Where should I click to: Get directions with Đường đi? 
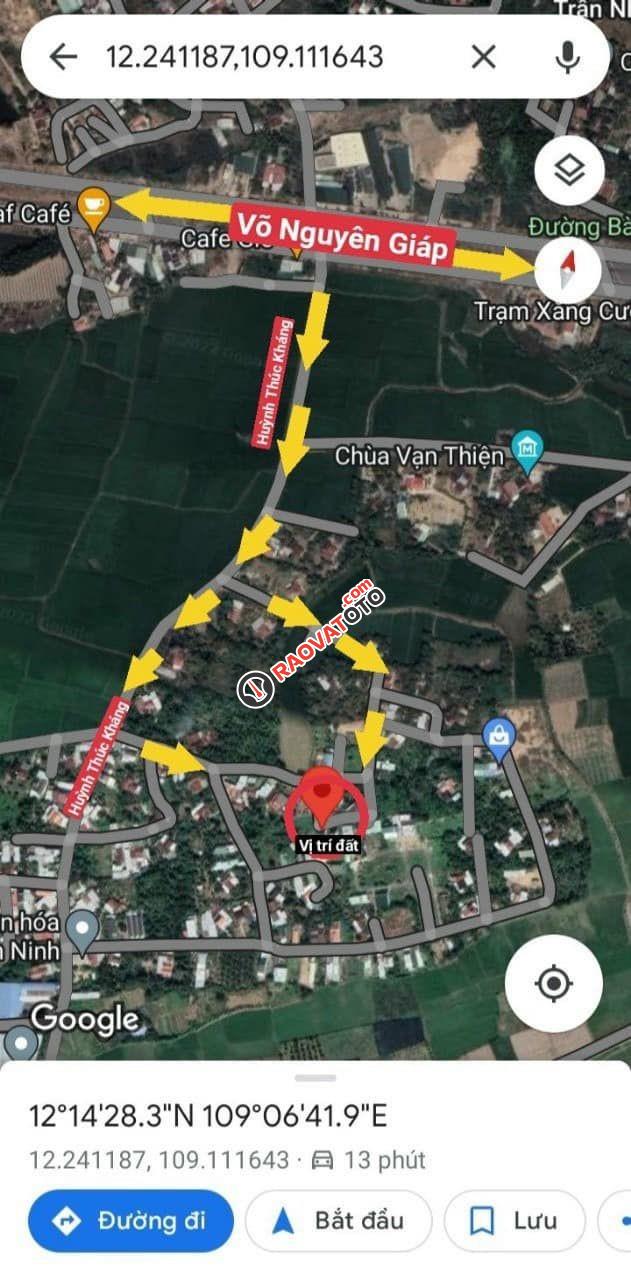pyautogui.click(x=131, y=1220)
